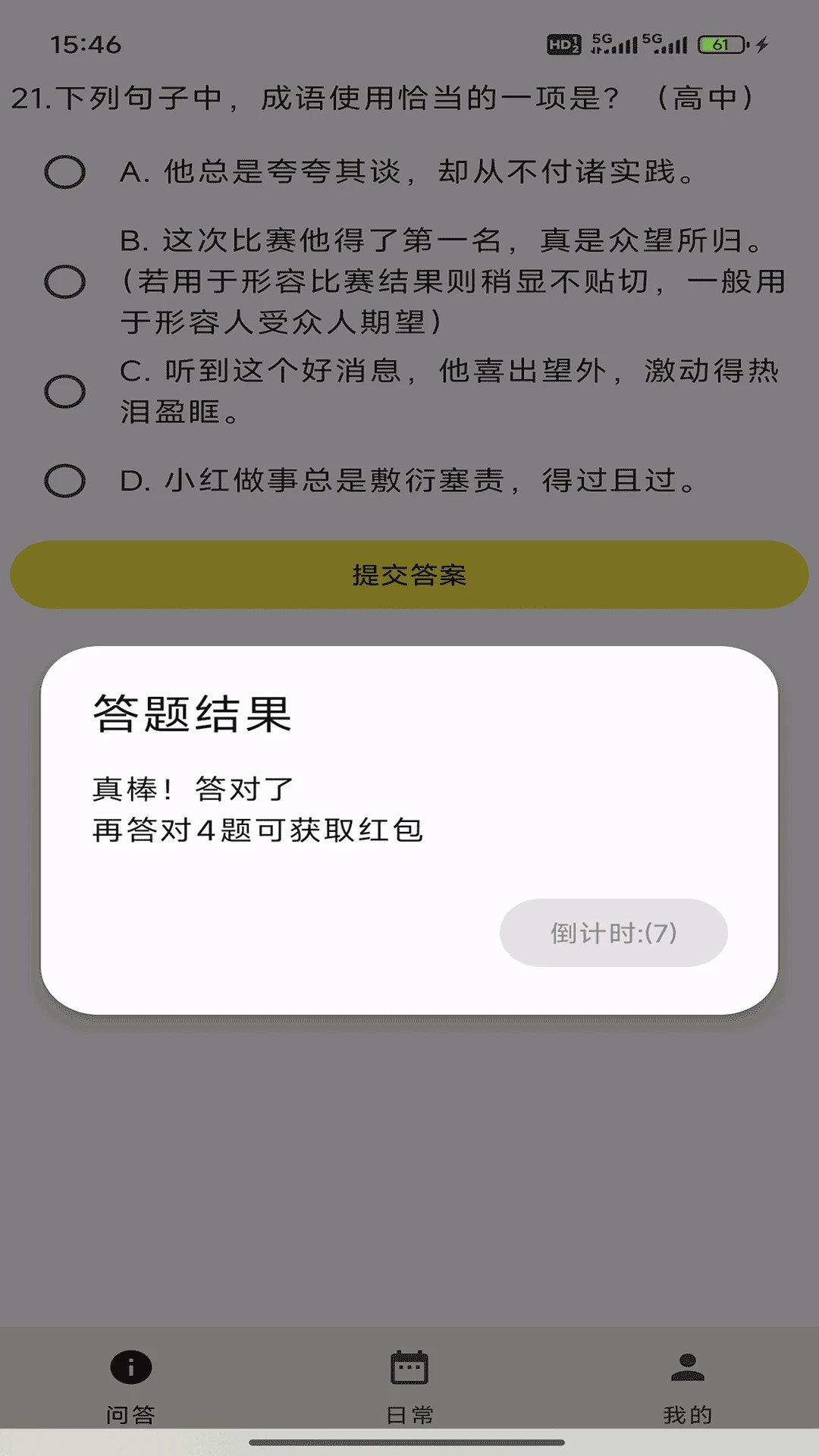Click the second 5G network indicator
The image size is (819, 1456).
[x=667, y=42]
